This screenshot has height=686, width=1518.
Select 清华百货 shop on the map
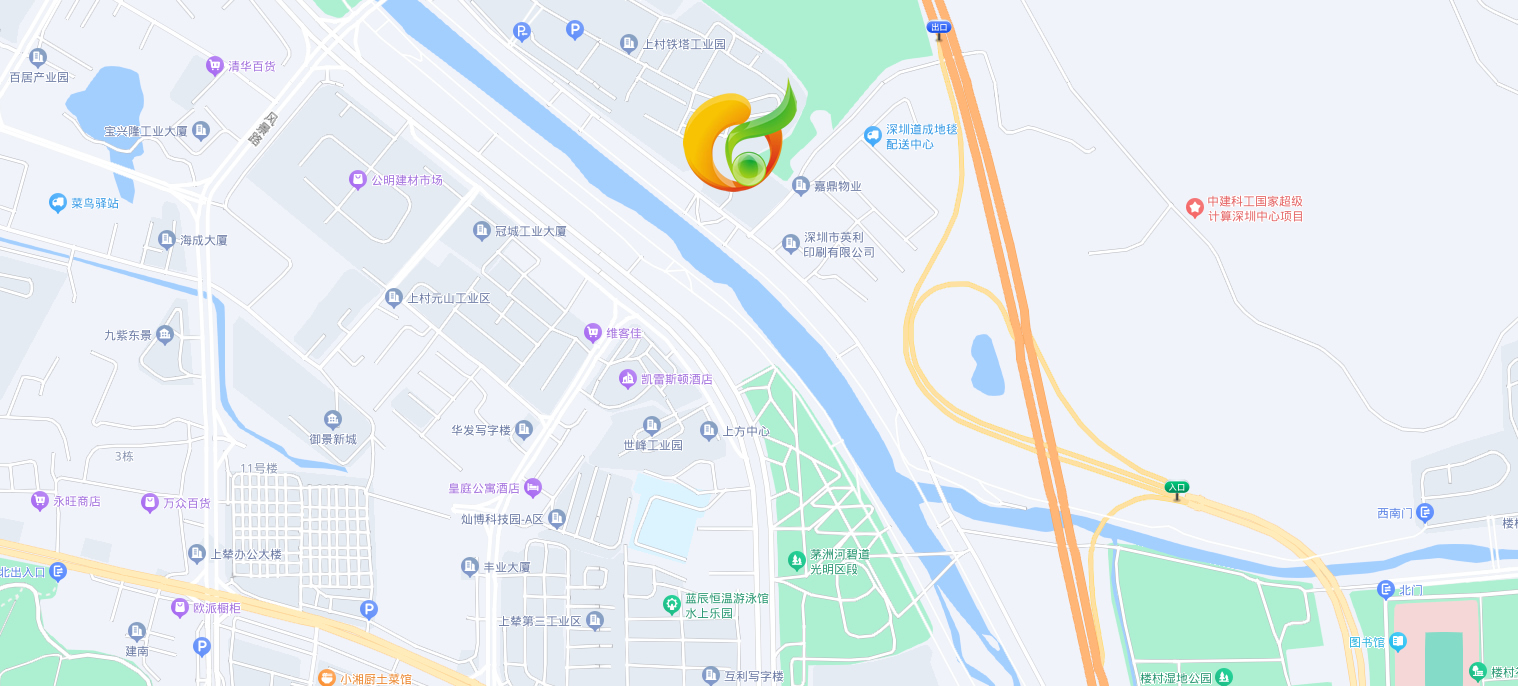[x=214, y=66]
